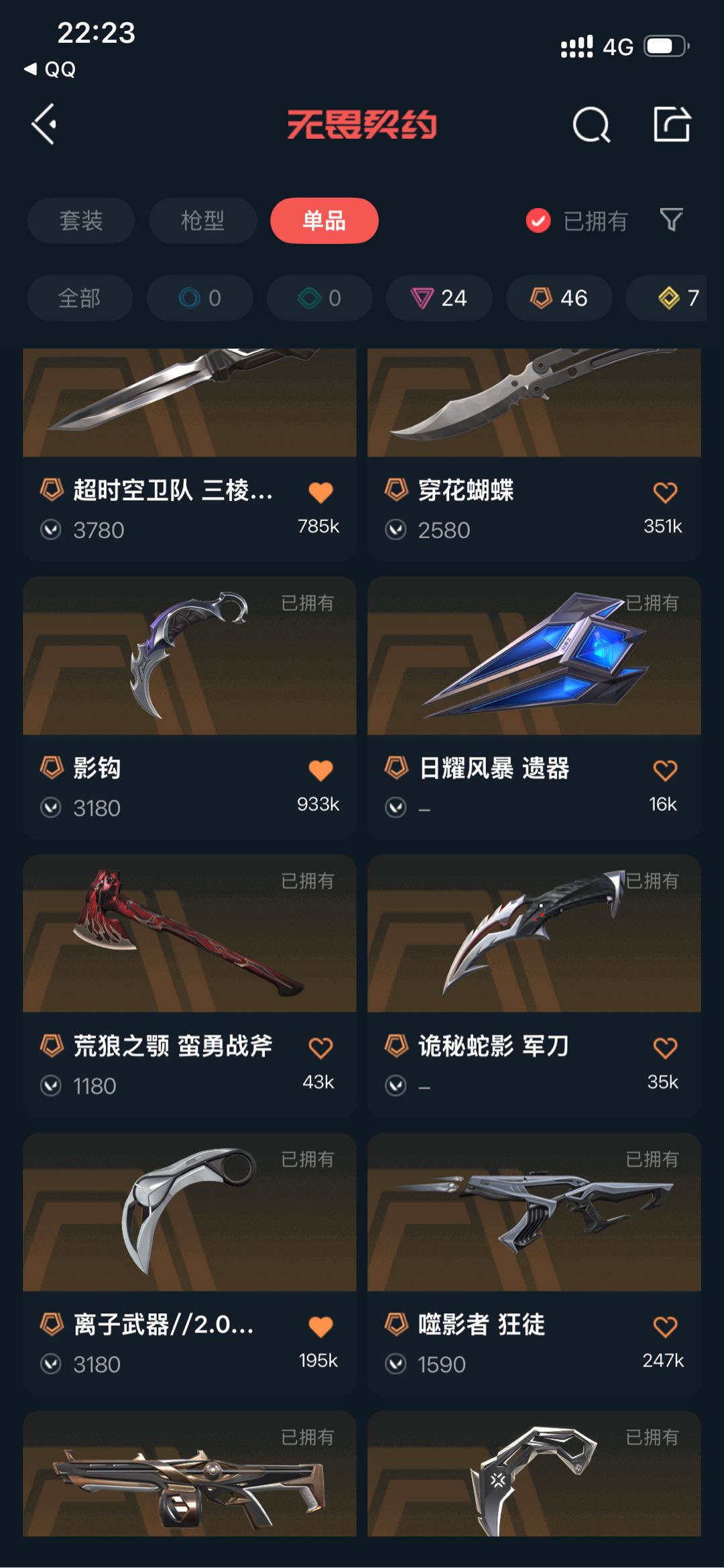Go back using the top-left arrow
Screen dimensions: 724x1568
coord(44,124)
